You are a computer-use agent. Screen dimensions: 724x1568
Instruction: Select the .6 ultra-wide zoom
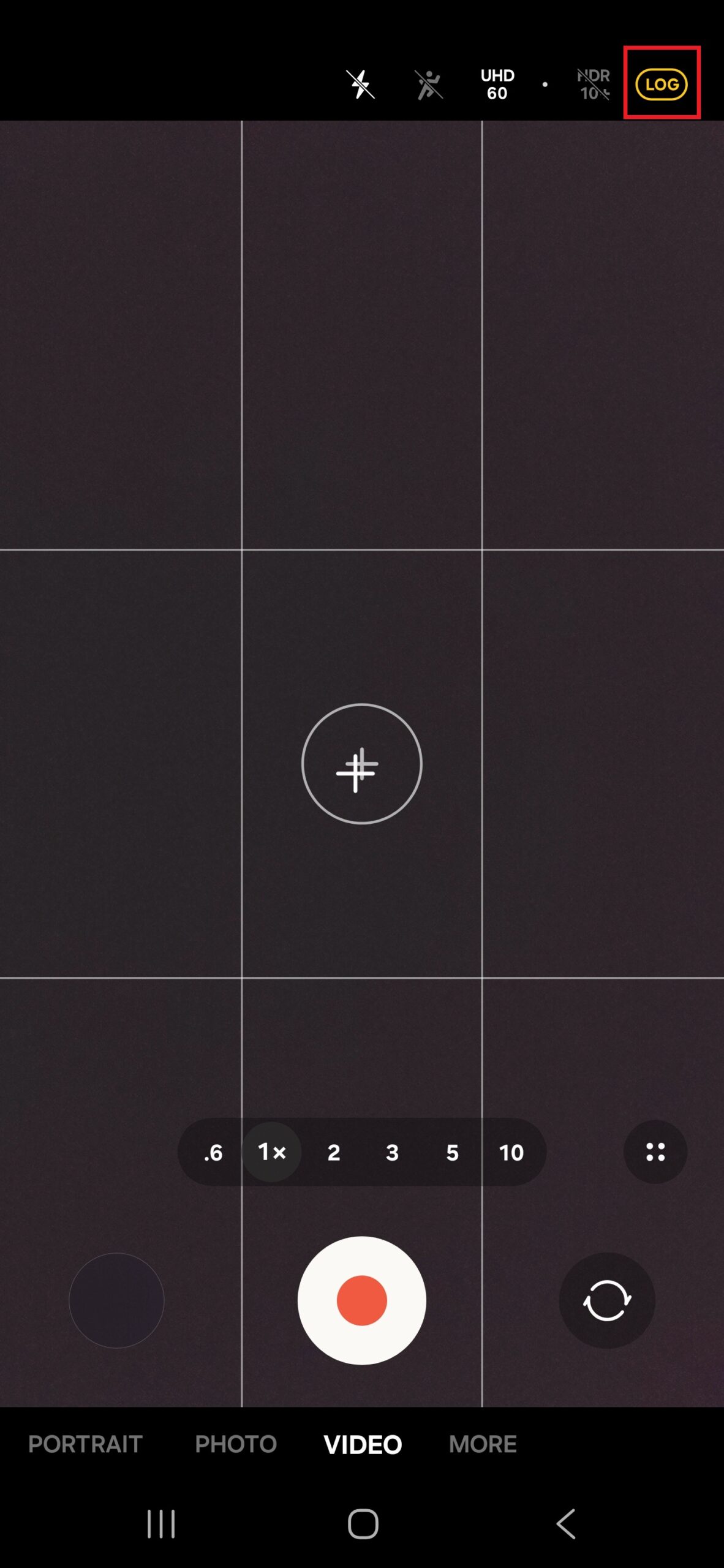pos(213,1153)
